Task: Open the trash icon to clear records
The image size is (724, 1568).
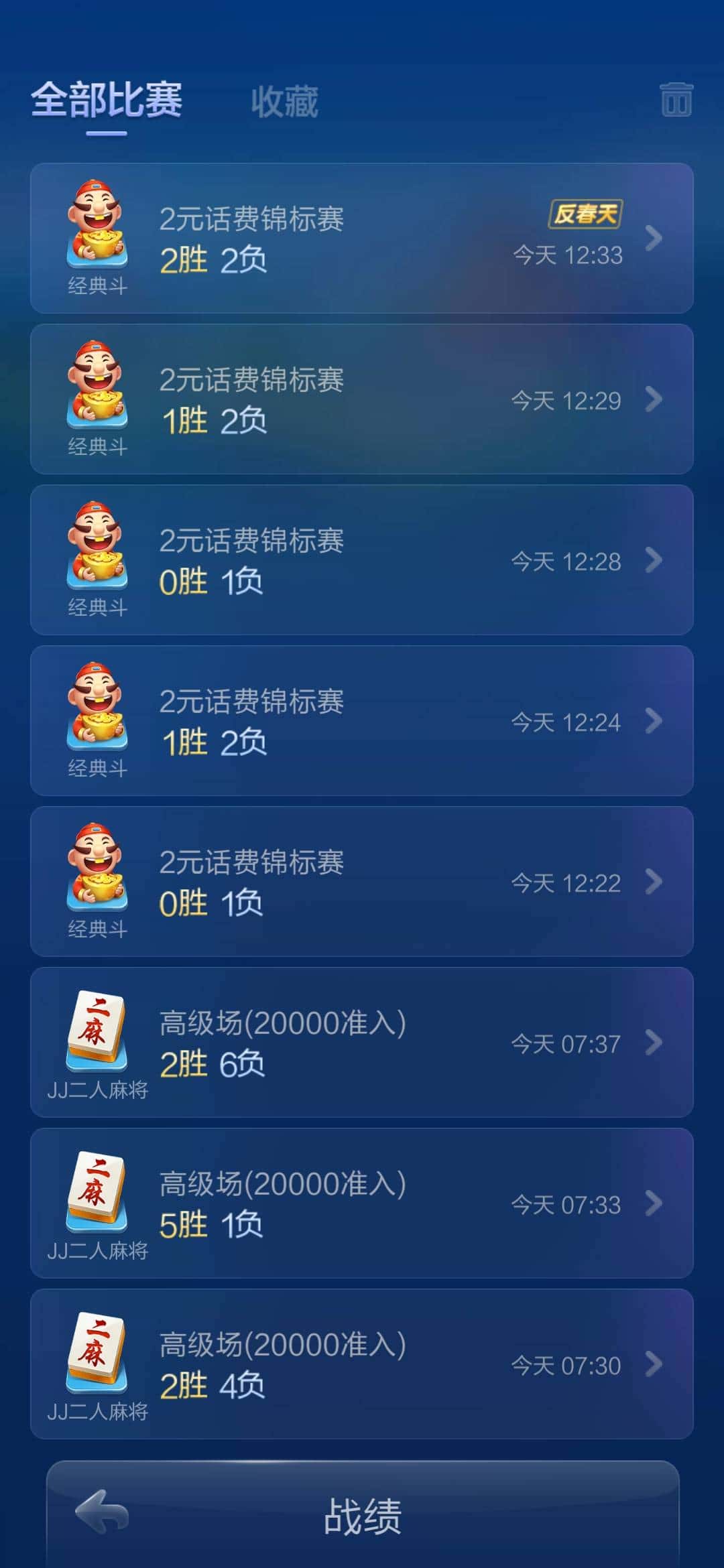Action: coord(677,99)
